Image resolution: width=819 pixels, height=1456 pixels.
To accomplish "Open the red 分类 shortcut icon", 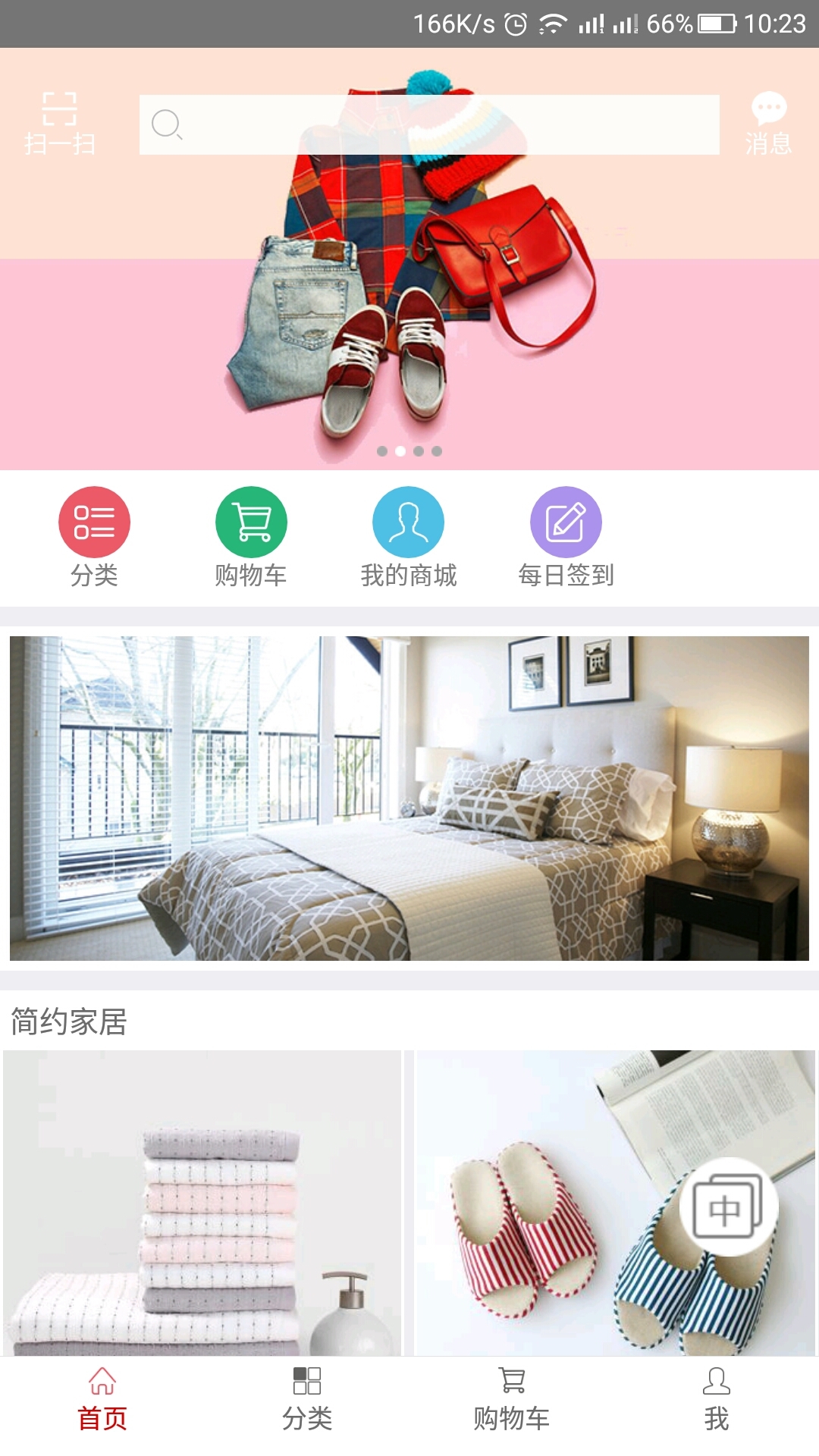I will (94, 522).
